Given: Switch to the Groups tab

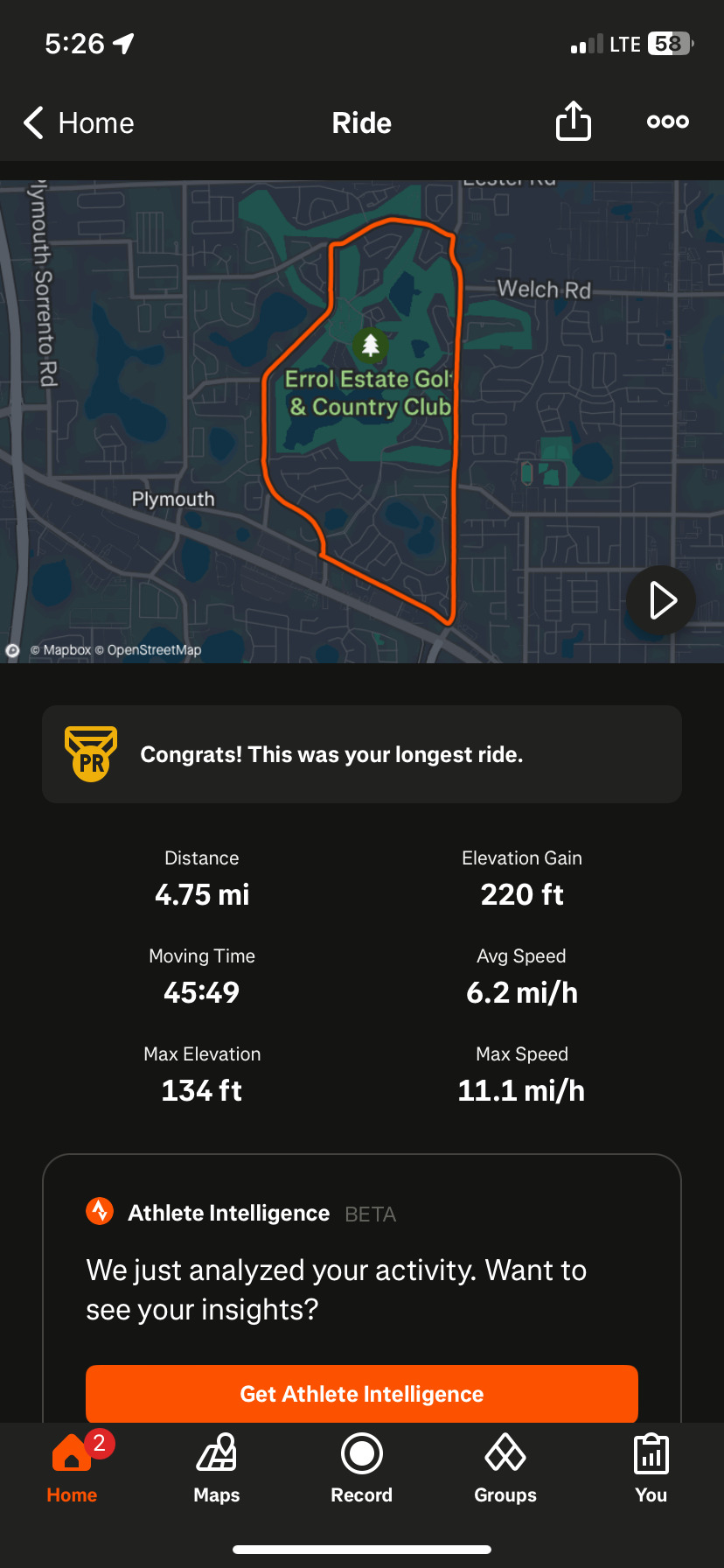Looking at the screenshot, I should [x=505, y=1468].
